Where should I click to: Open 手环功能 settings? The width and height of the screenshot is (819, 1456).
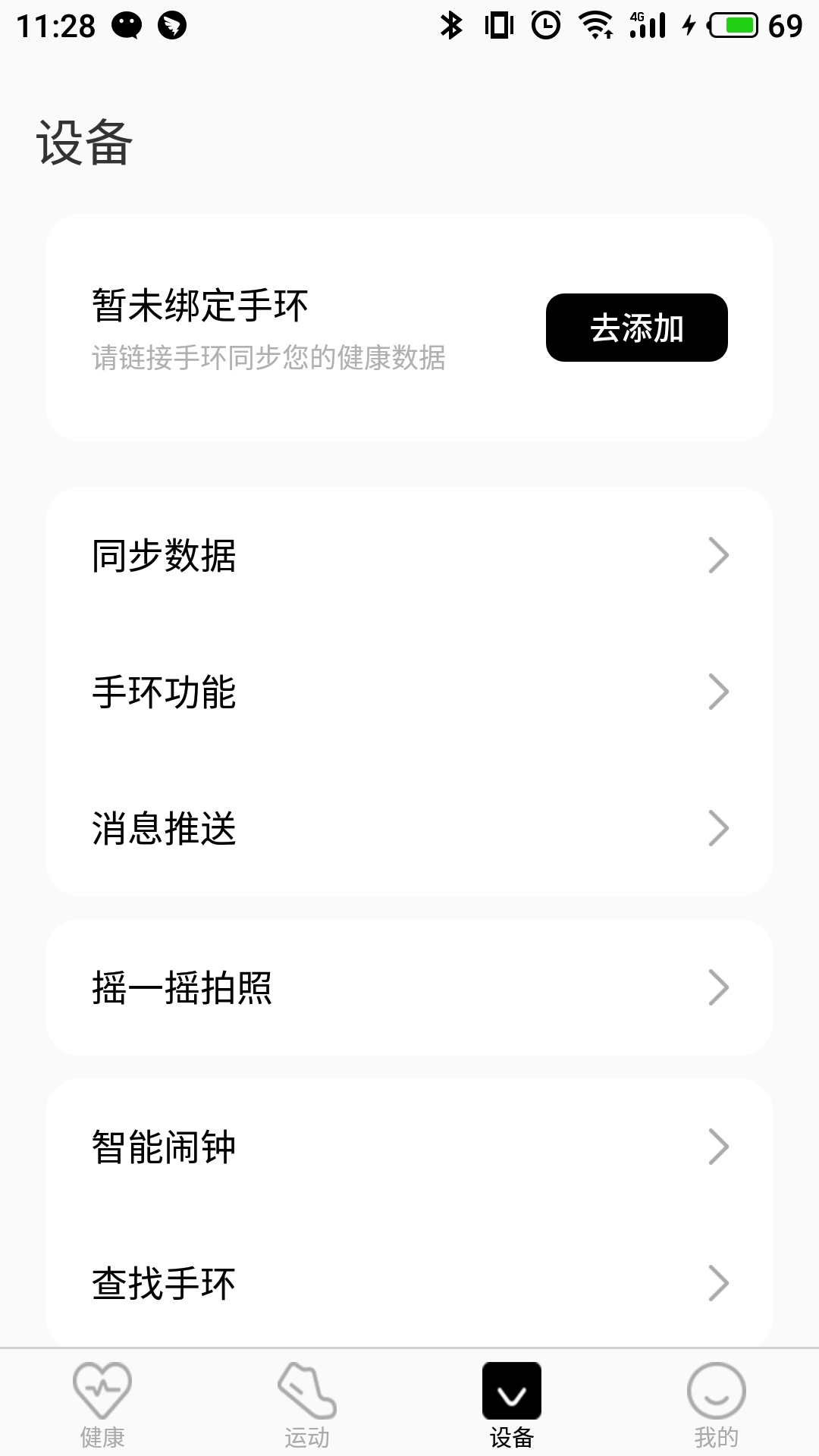pyautogui.click(x=409, y=692)
